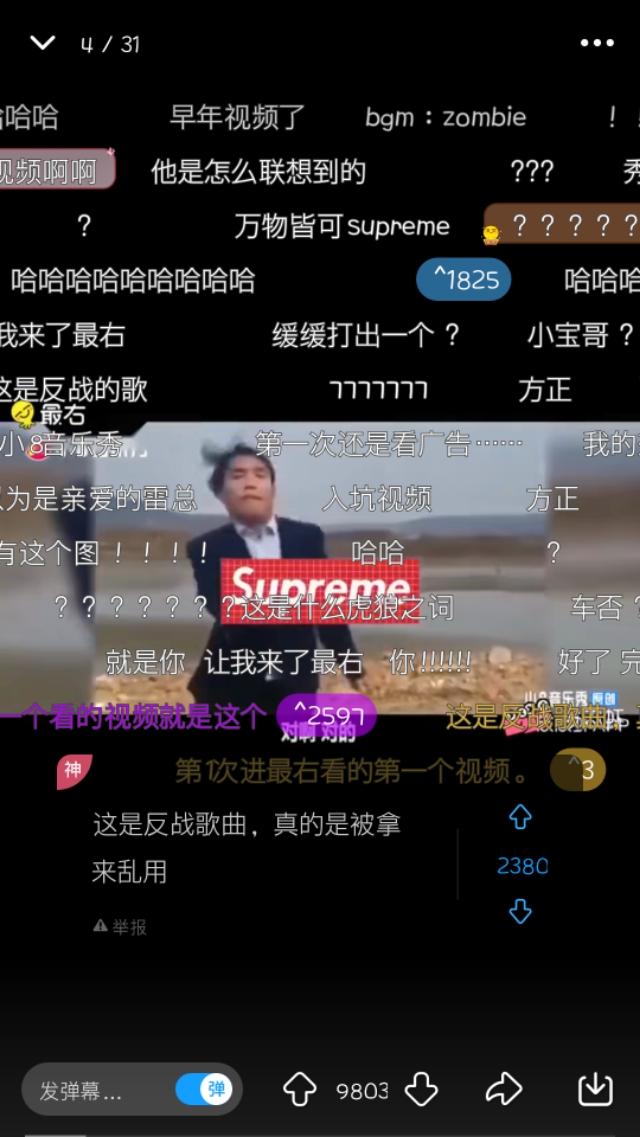Viewport: 640px width, 1137px height.
Task: Upvote the post showing 9803
Action: point(299,1089)
